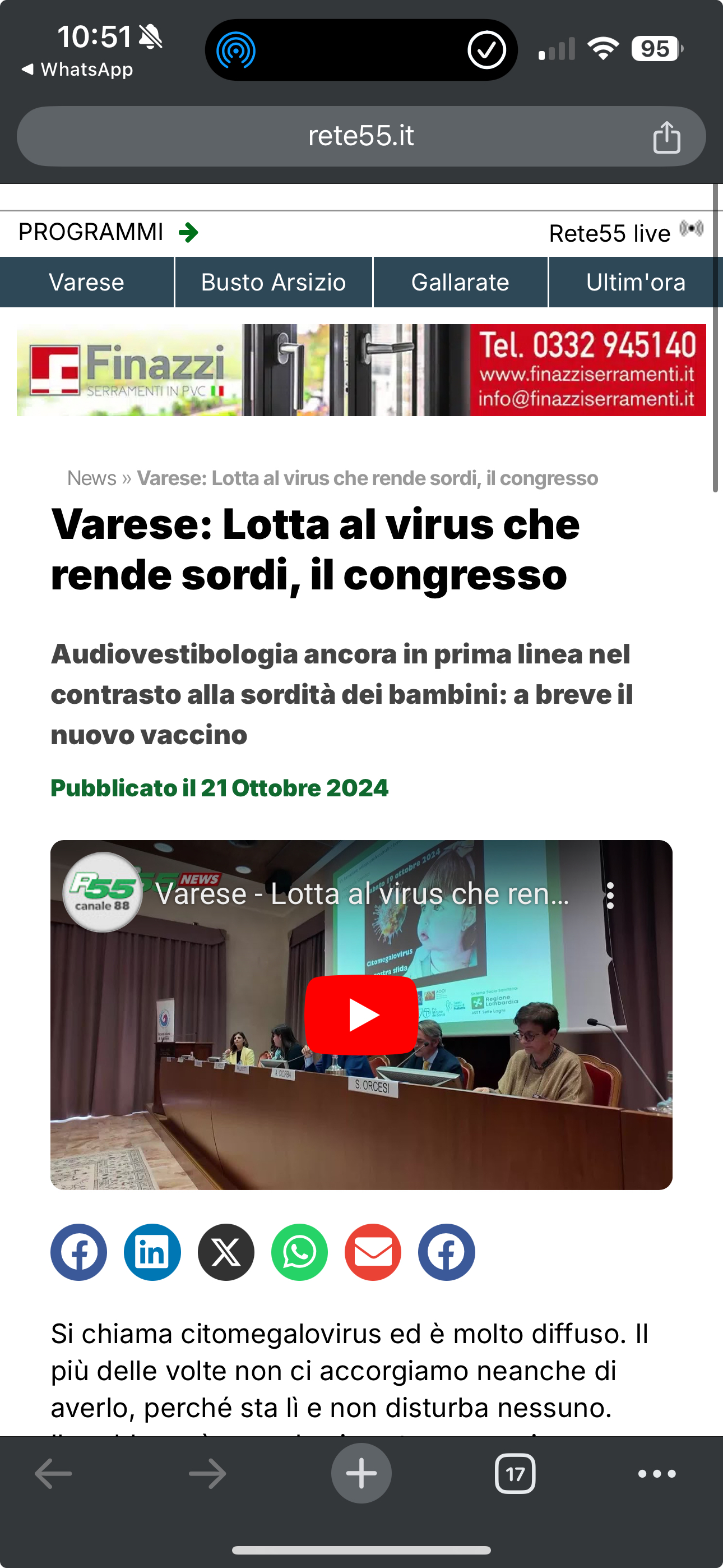Go to News in the breadcrumb
Image resolution: width=723 pixels, height=1568 pixels.
[x=91, y=478]
